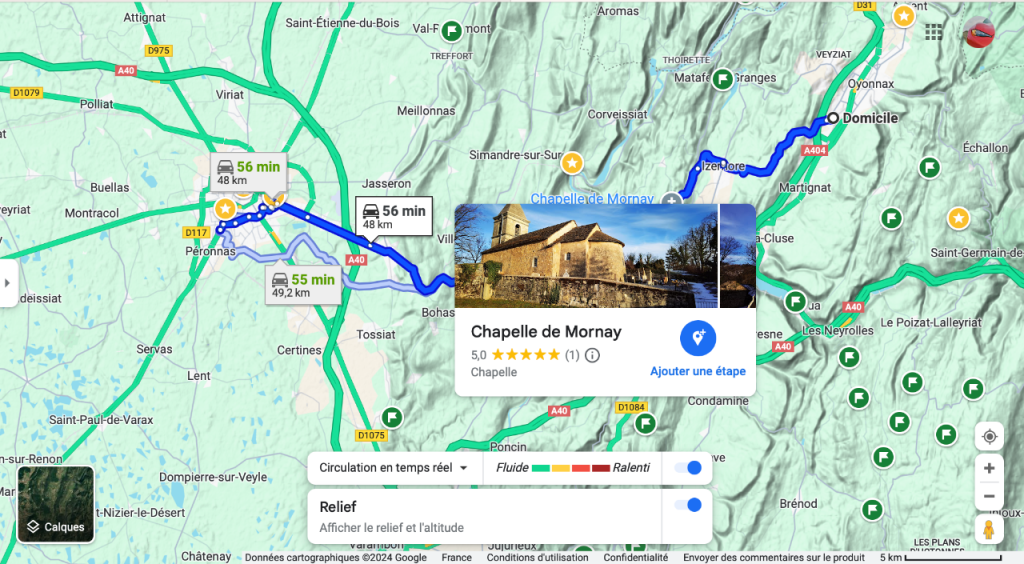Center map on my location
The height and width of the screenshot is (564, 1024).
(x=989, y=437)
